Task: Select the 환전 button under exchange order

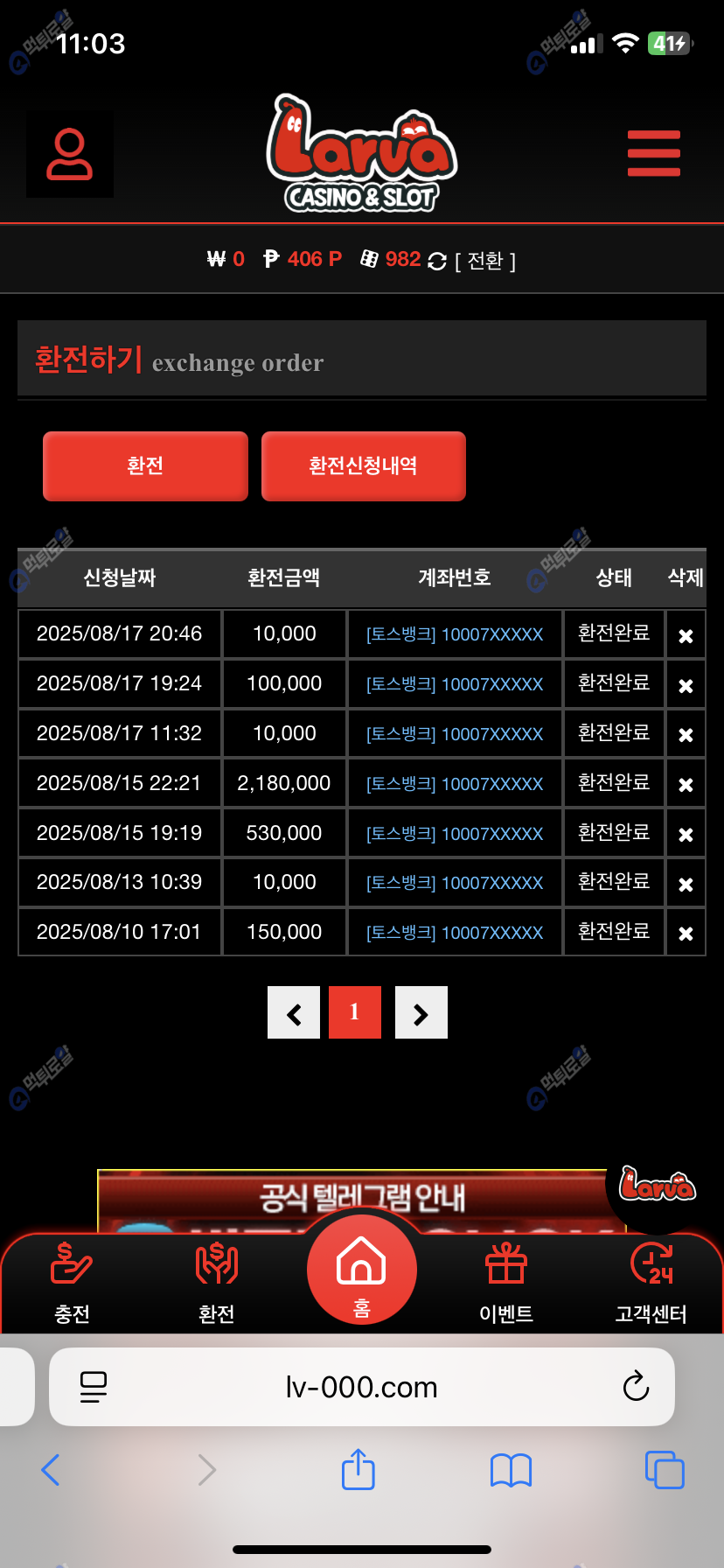Action: 145,465
